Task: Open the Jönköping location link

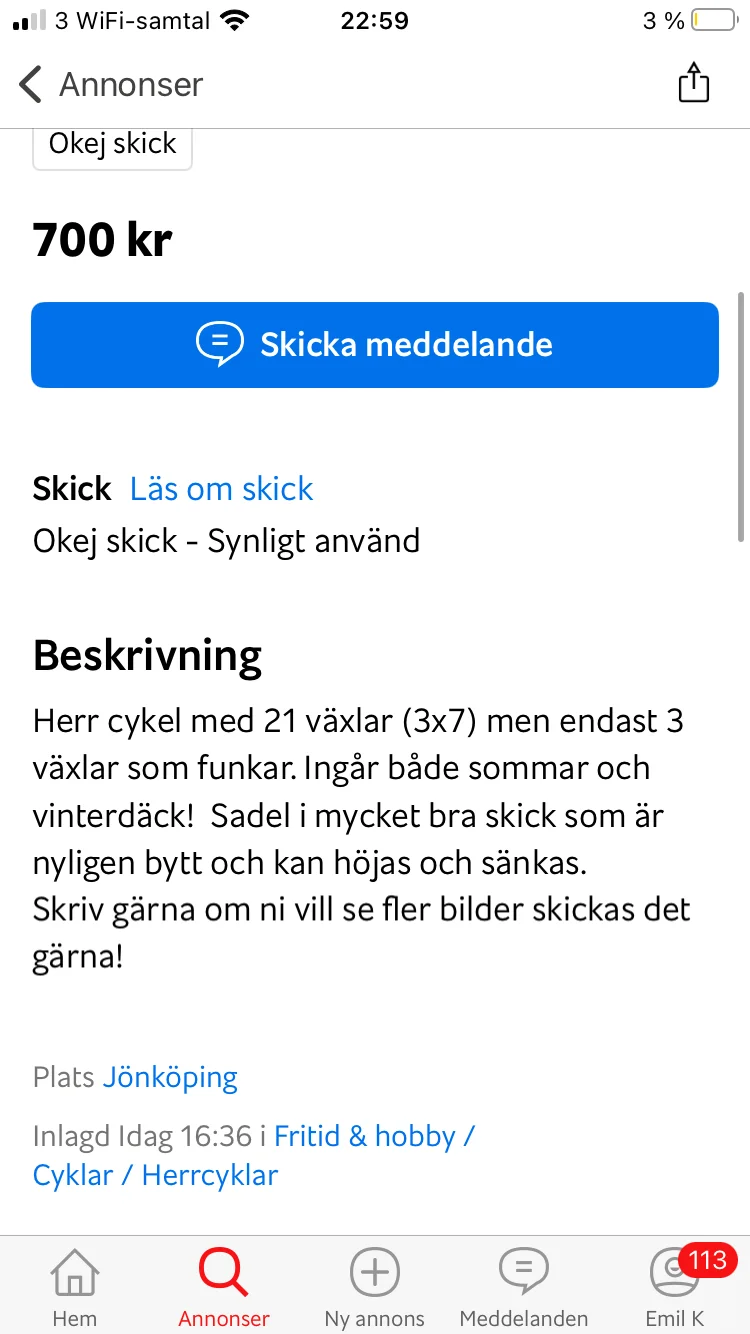Action: pyautogui.click(x=170, y=1078)
